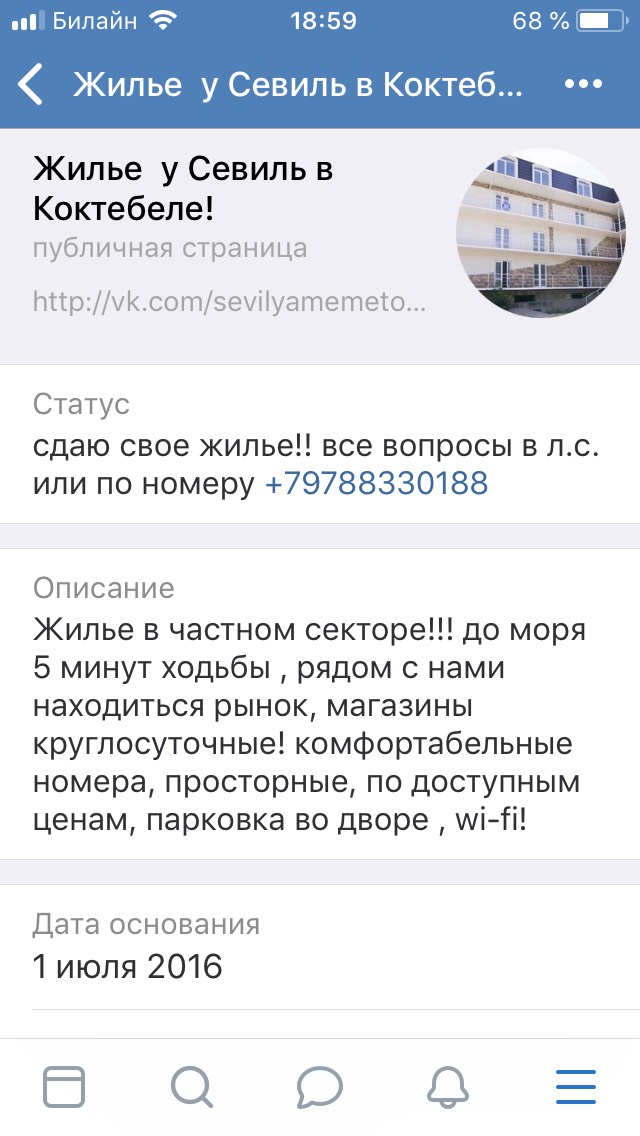
Task: Open the three-dot overflow menu
Action: point(583,85)
